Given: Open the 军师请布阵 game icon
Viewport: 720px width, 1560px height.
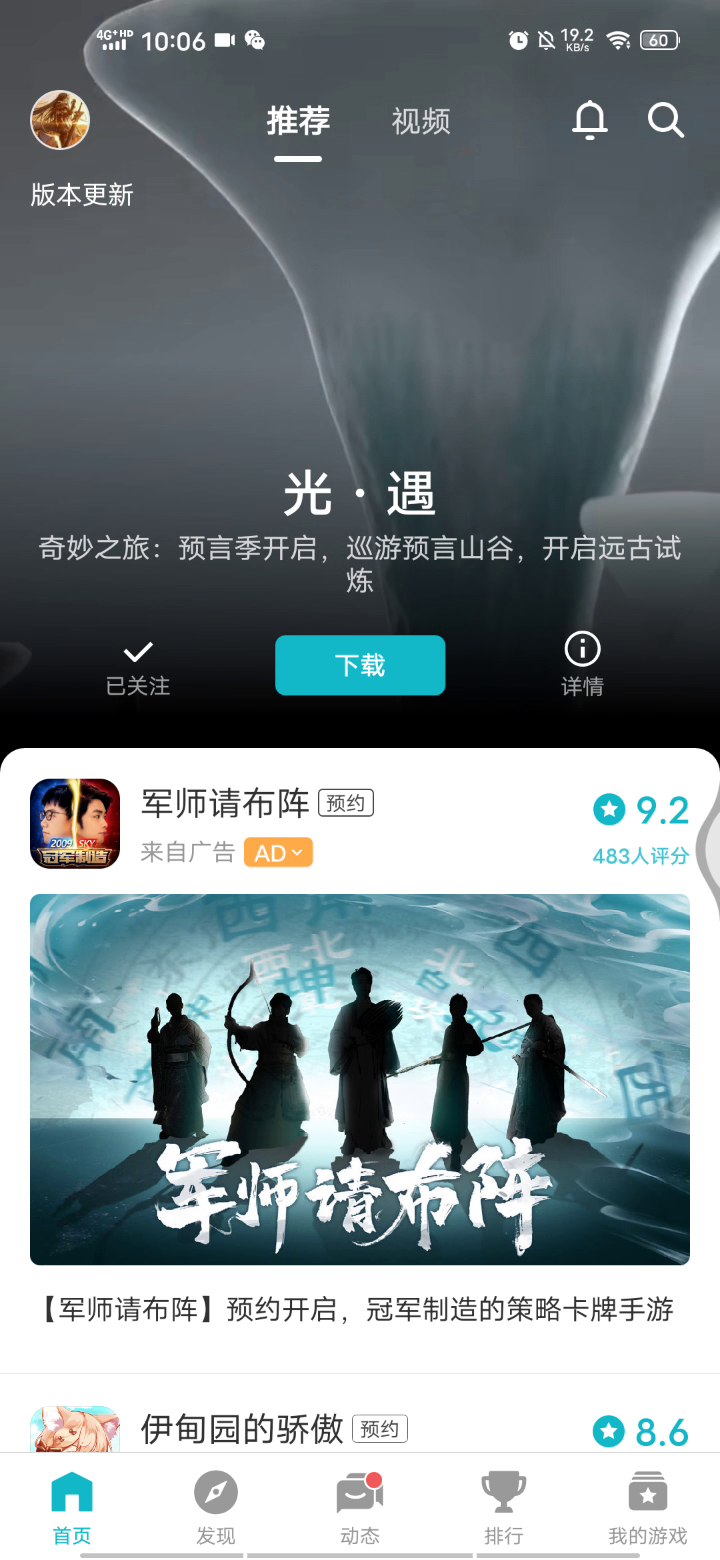Looking at the screenshot, I should tap(75, 824).
